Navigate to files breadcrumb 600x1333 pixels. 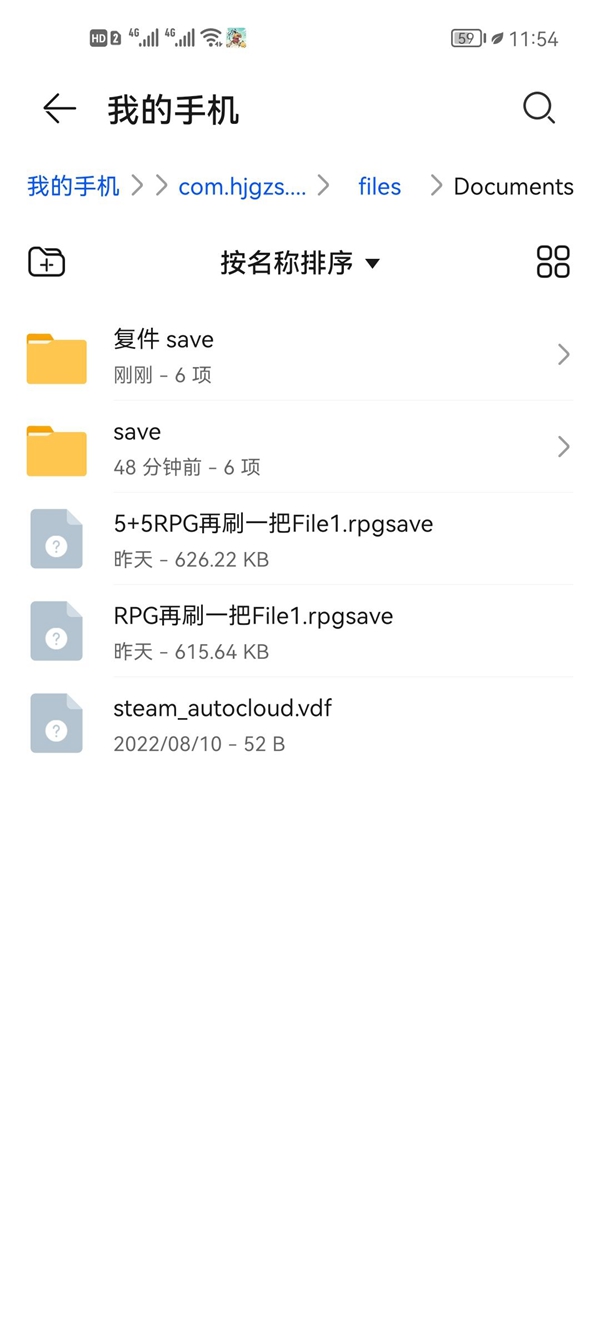[380, 187]
